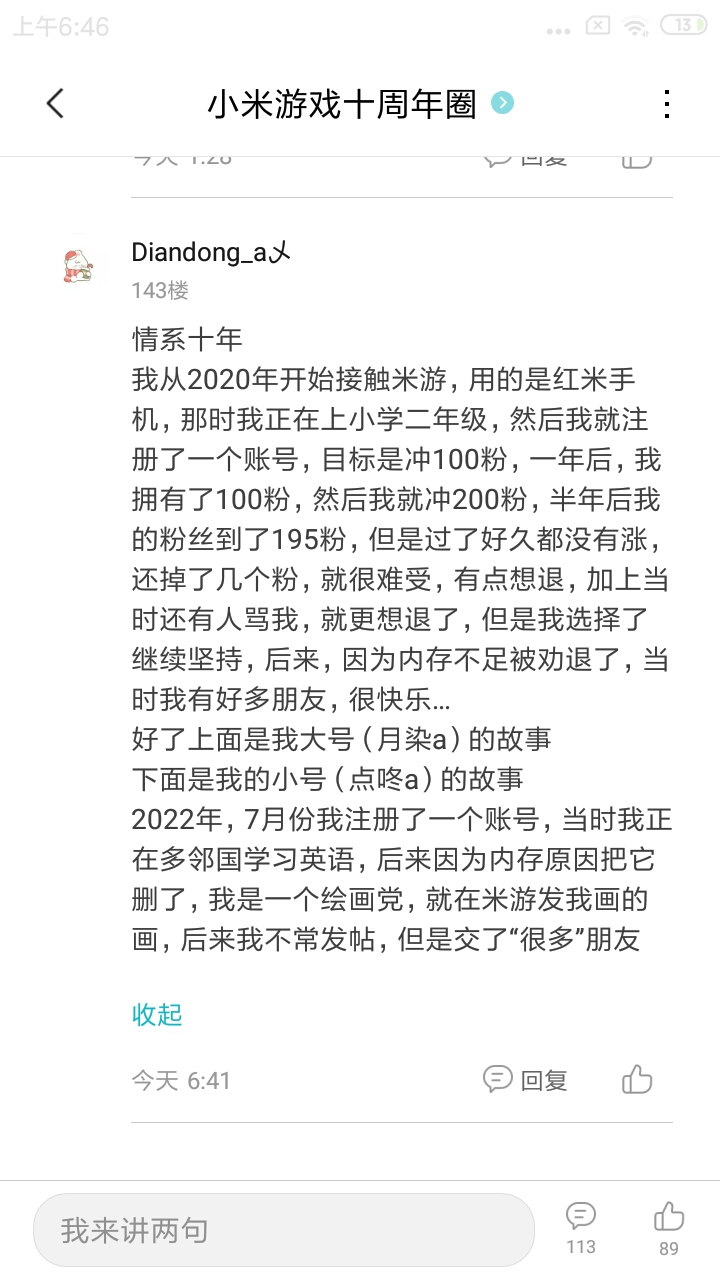
Task: Like Diandong_a's comment on floor 143
Action: point(637,1080)
